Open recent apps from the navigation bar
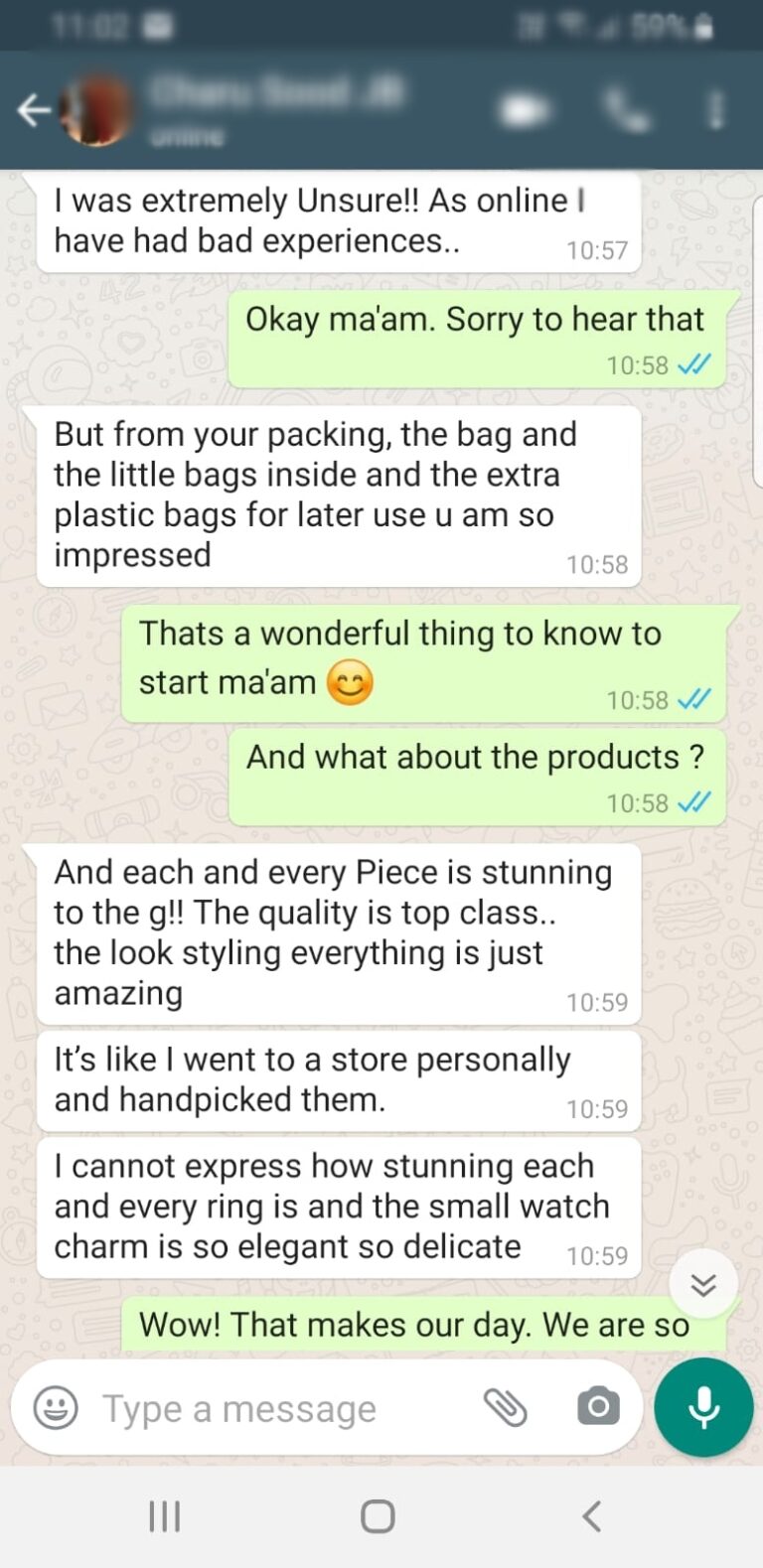Screen dimensions: 763x1568 (164, 1516)
